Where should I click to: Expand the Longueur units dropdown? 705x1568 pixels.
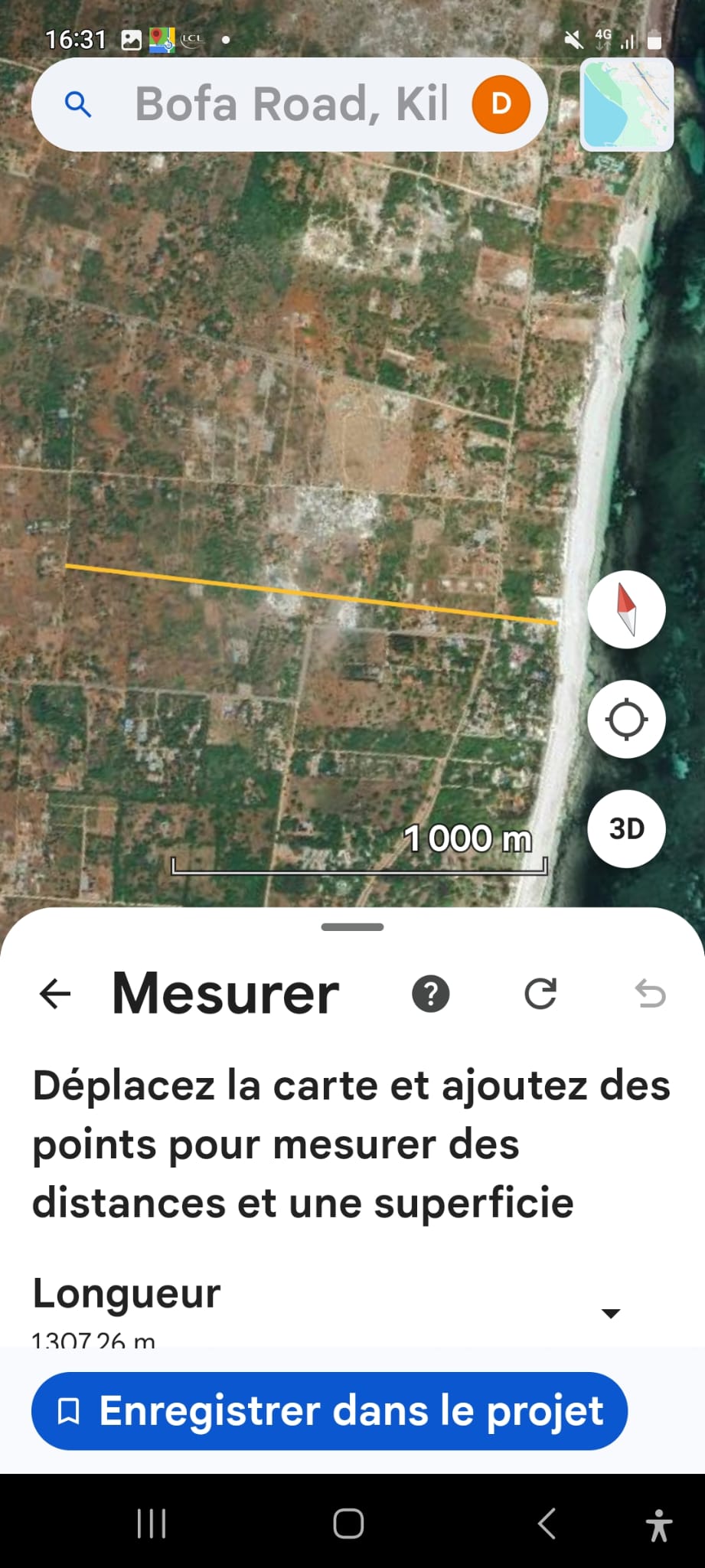pos(610,1314)
